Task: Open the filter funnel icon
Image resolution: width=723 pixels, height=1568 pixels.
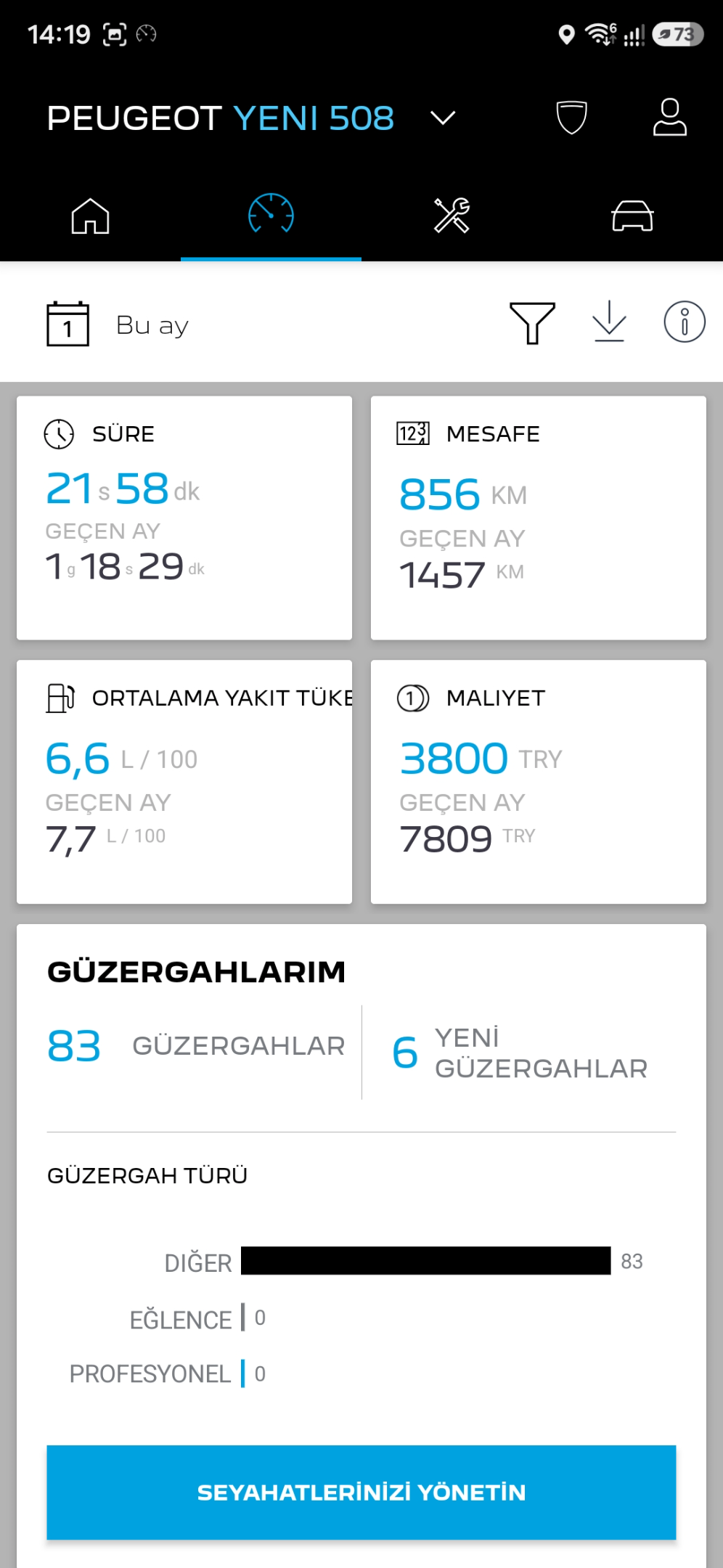Action: tap(533, 323)
